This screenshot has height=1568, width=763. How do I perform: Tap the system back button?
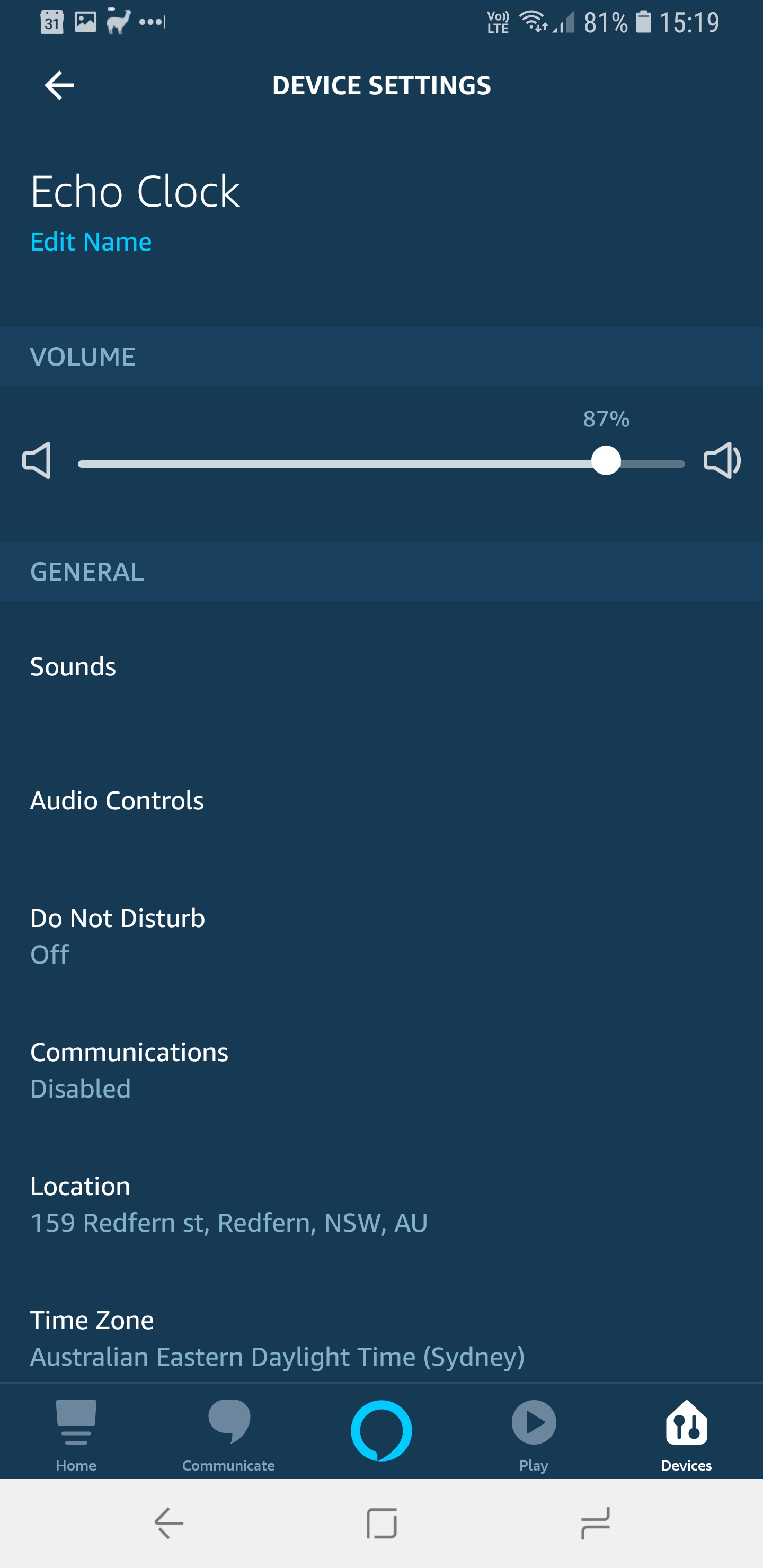(168, 1524)
